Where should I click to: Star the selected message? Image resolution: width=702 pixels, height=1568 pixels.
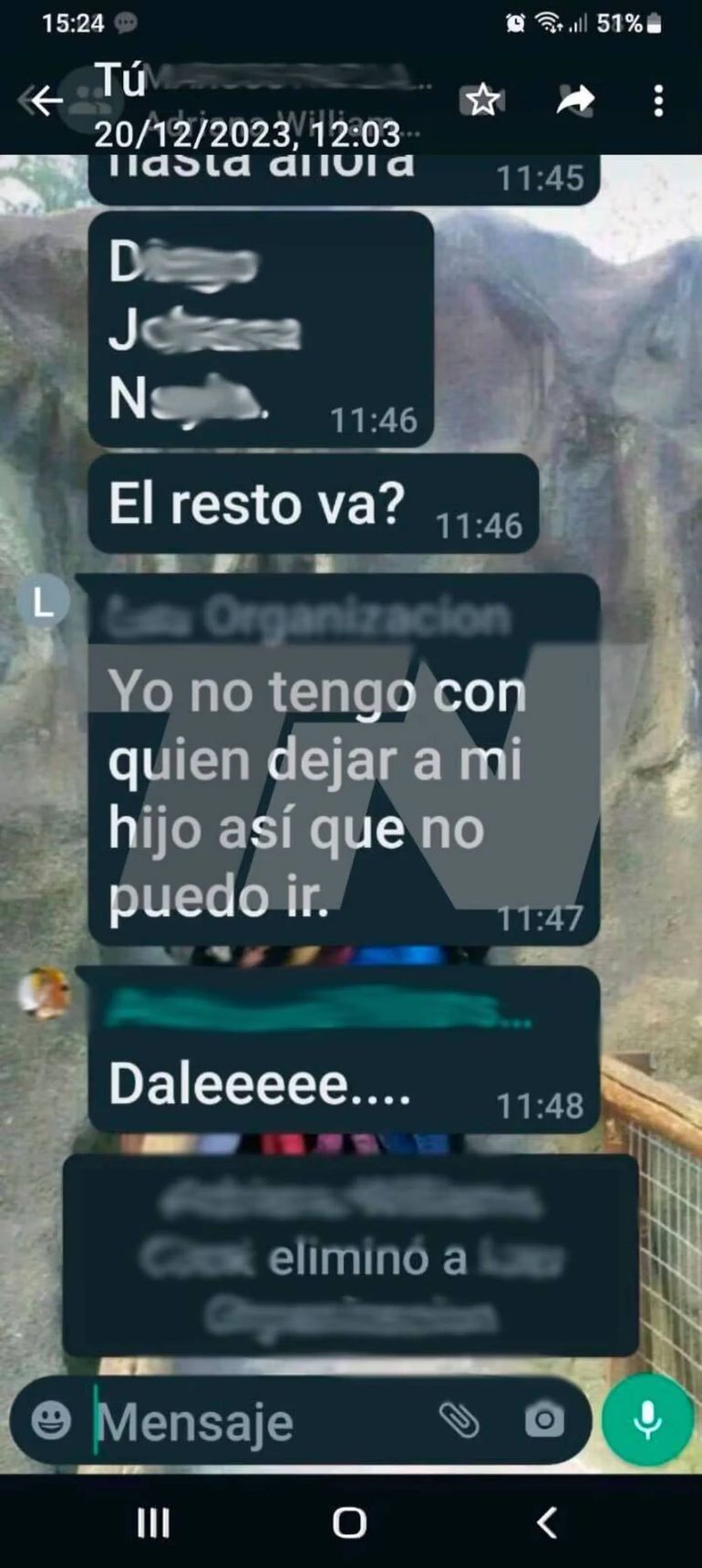coord(482,99)
